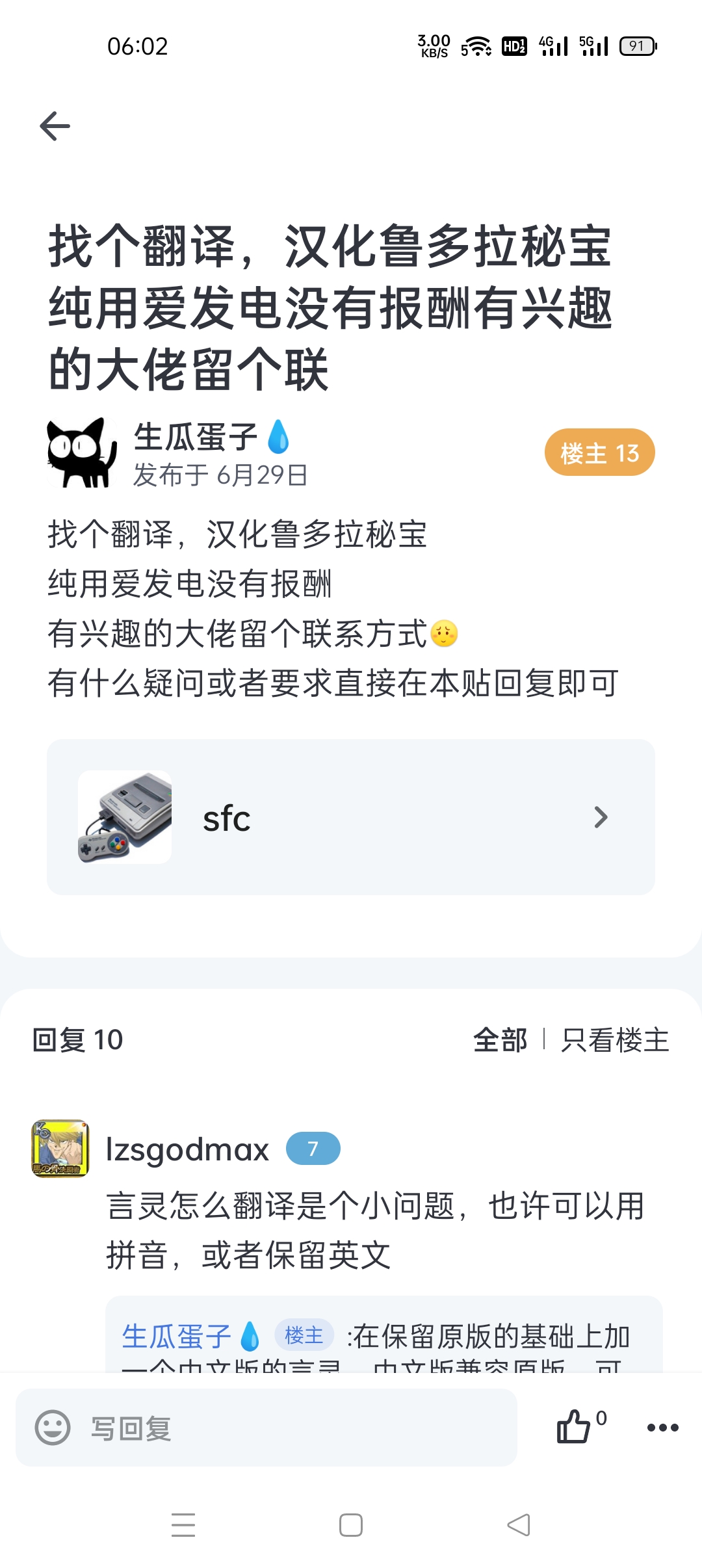Show all replies with 全部
The width and height of the screenshot is (702, 1568).
tap(500, 1039)
